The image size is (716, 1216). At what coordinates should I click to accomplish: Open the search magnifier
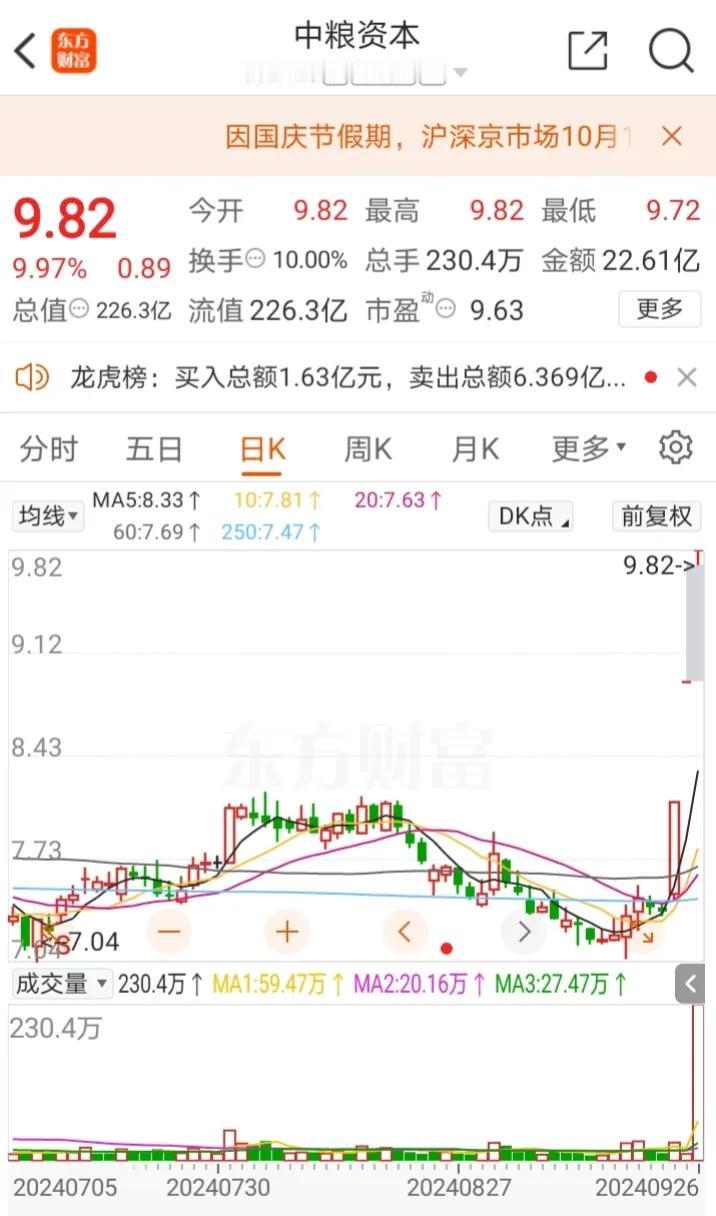point(670,50)
